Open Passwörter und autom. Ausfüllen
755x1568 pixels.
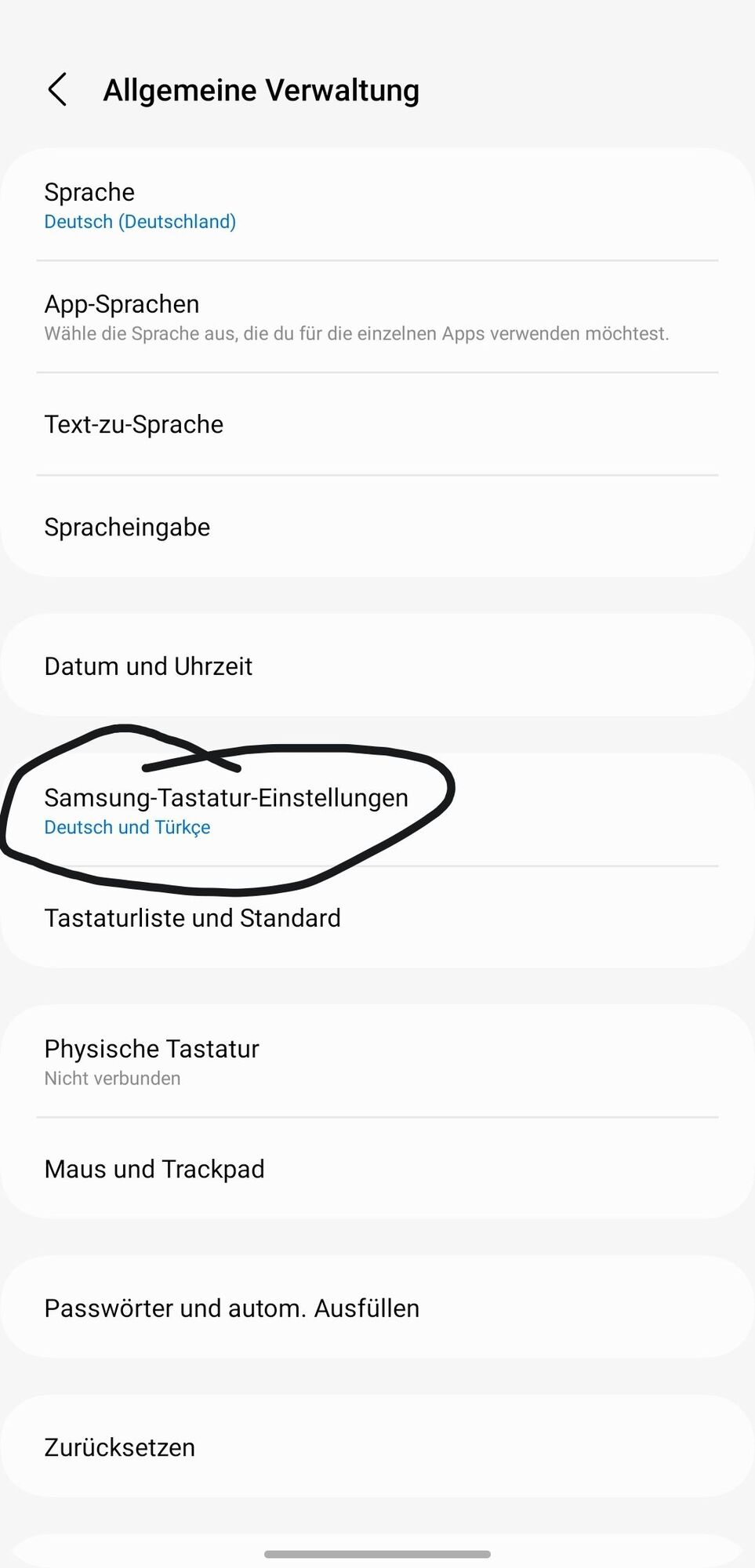376,1308
